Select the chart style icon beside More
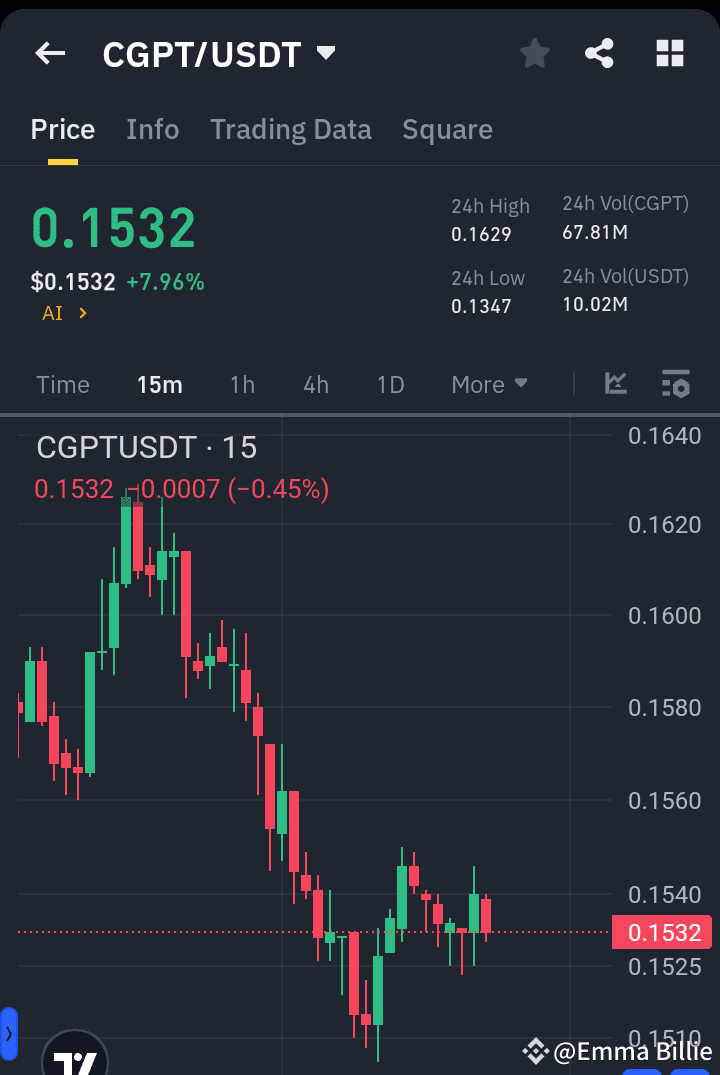This screenshot has width=720, height=1075. [615, 383]
